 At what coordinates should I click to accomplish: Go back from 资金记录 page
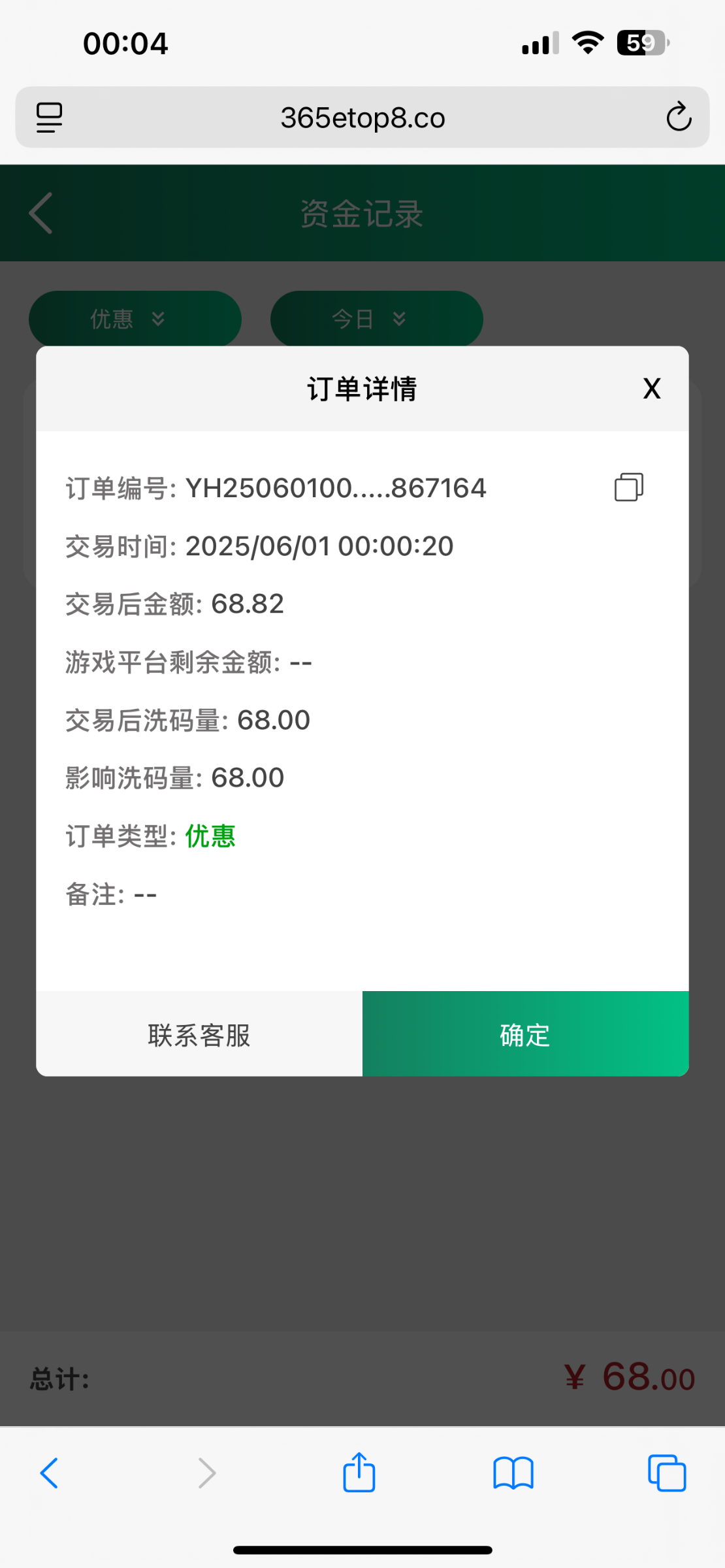41,212
